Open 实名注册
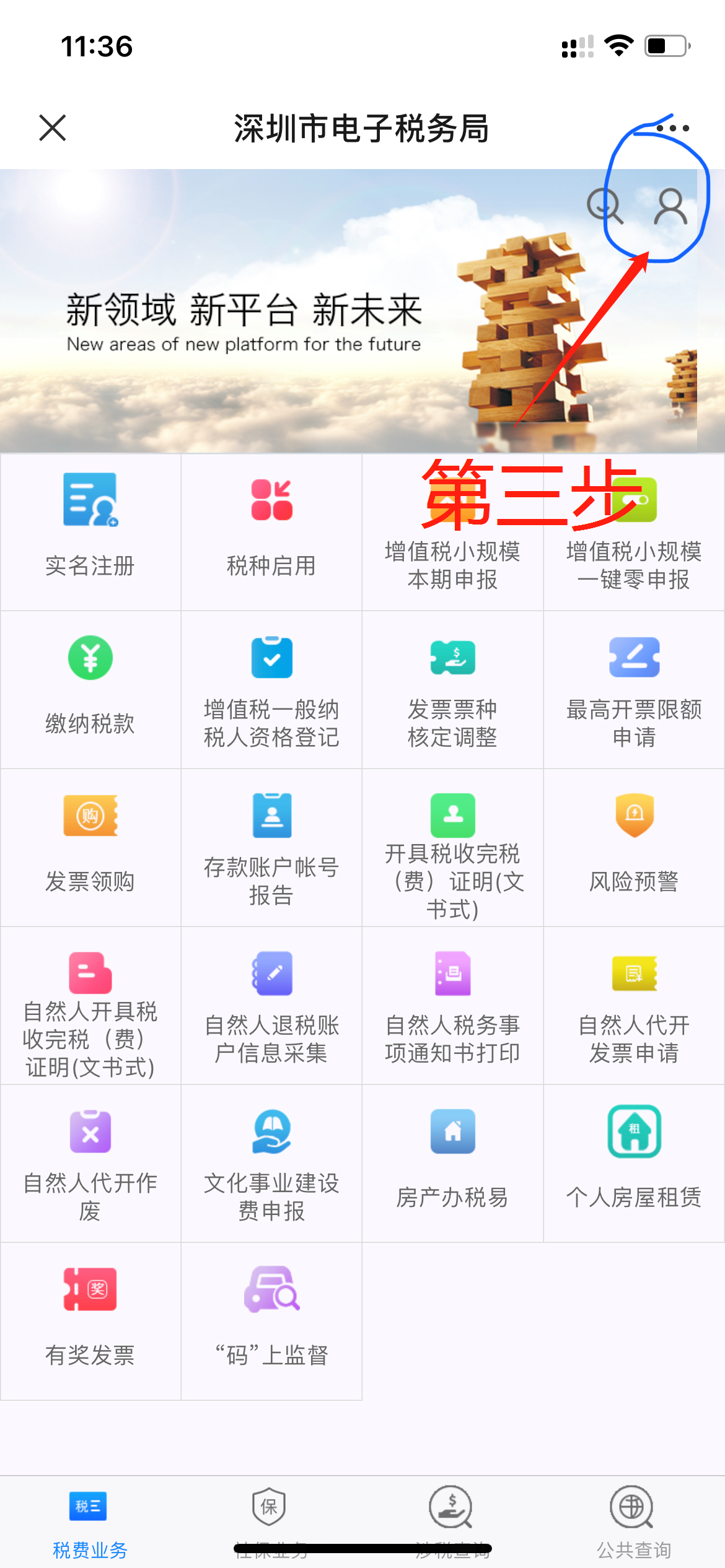This screenshot has height=1568, width=725. pos(90,531)
